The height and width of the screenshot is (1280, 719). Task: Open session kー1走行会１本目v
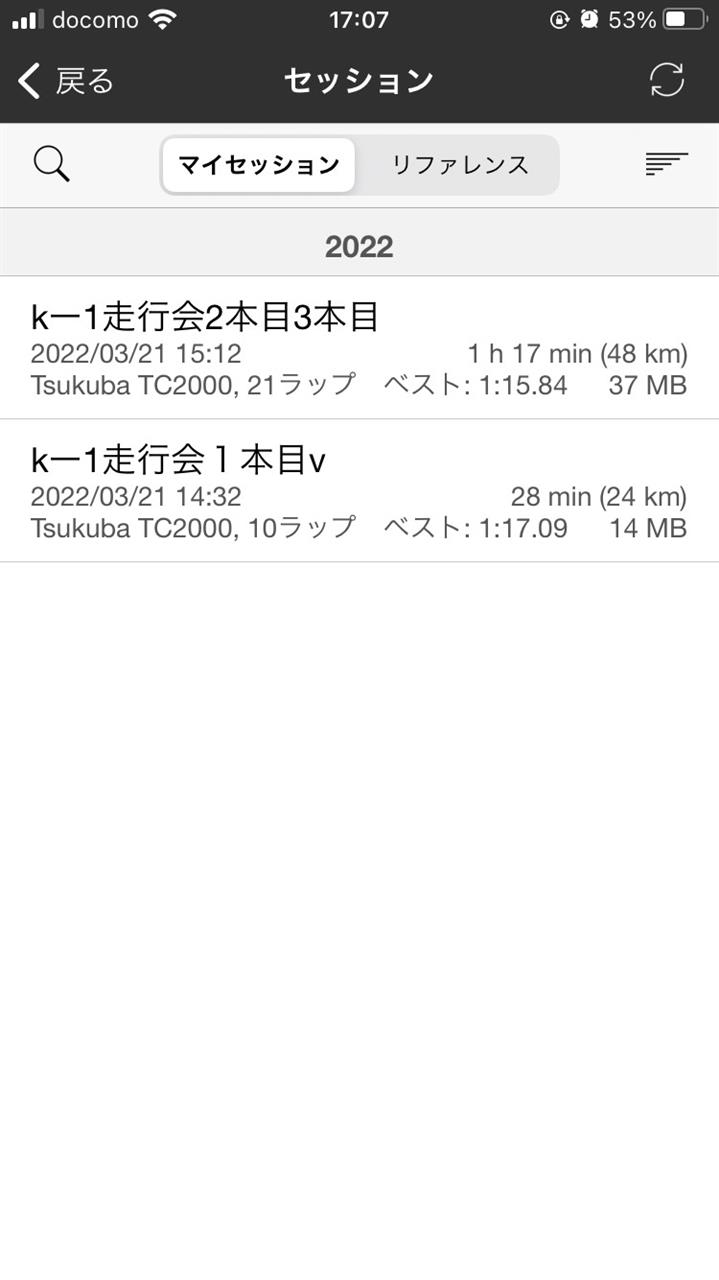[x=359, y=491]
